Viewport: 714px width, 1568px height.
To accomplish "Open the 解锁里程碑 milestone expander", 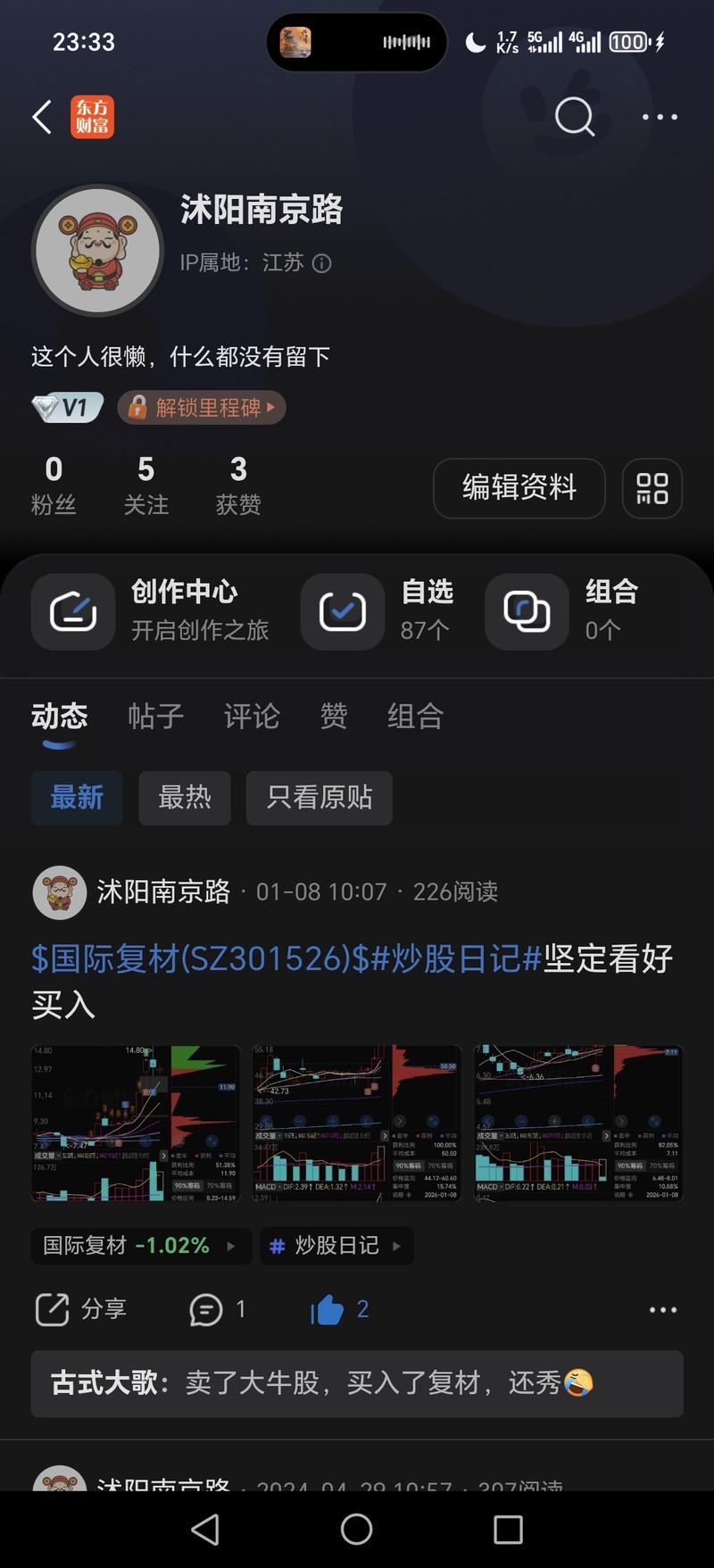I will (x=201, y=408).
